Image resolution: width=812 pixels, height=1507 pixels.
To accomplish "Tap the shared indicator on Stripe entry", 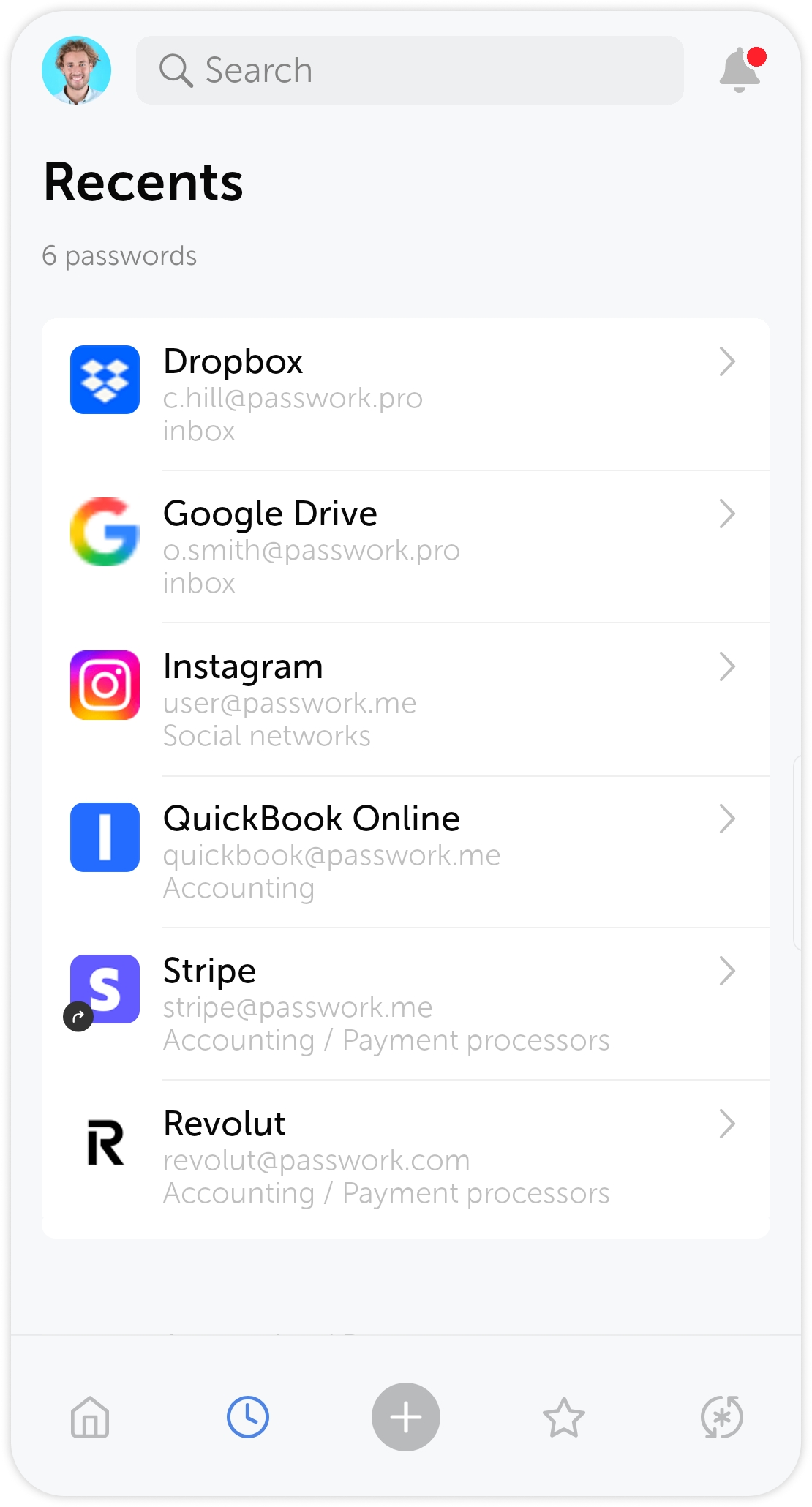I will pyautogui.click(x=78, y=1017).
